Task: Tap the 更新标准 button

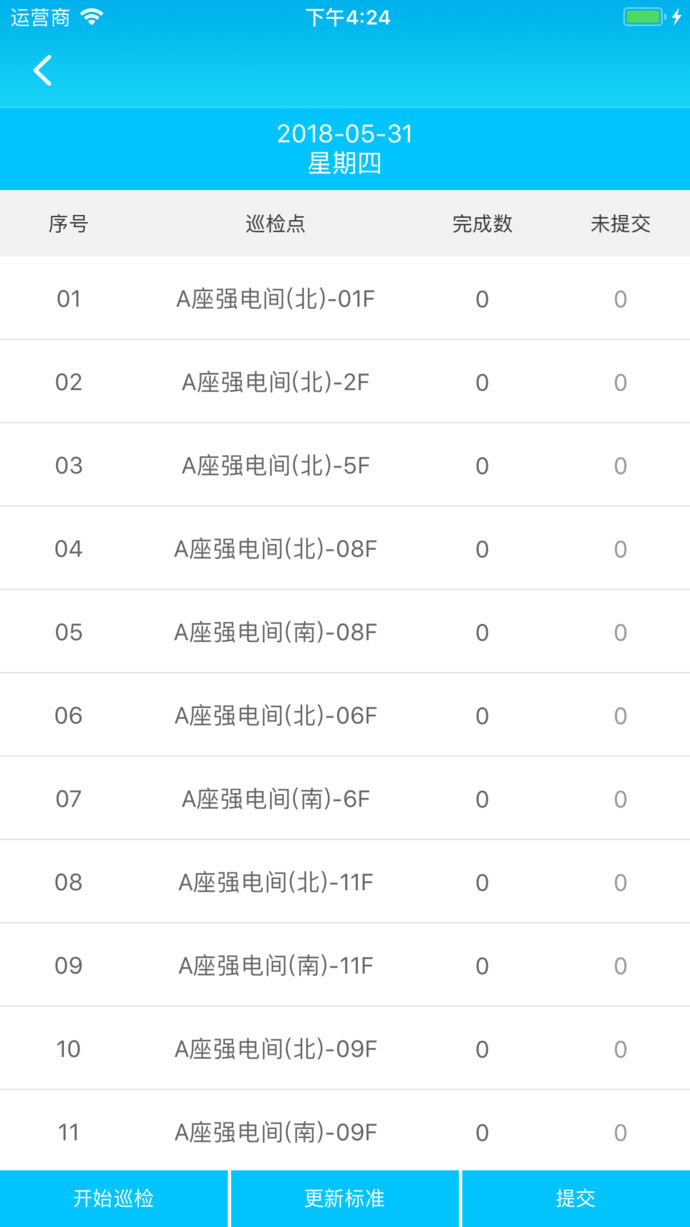Action: pyautogui.click(x=344, y=1198)
